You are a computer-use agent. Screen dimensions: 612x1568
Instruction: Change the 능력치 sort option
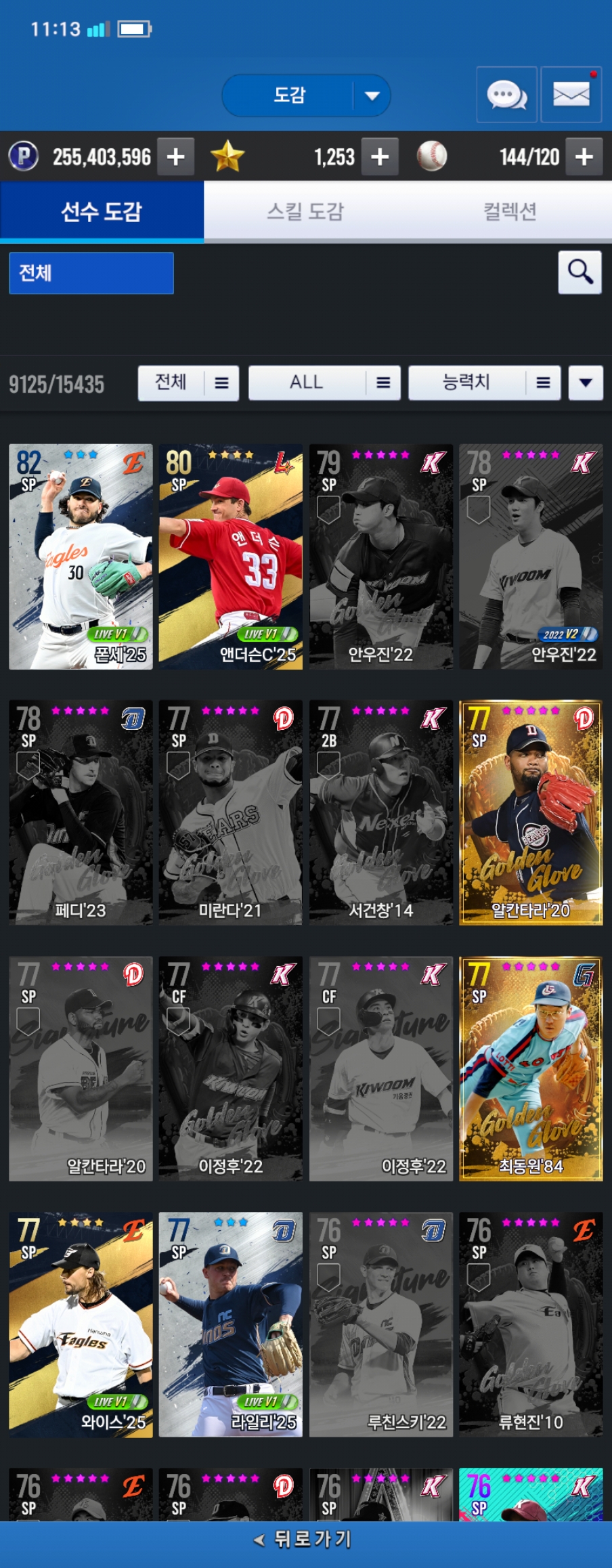click(484, 383)
